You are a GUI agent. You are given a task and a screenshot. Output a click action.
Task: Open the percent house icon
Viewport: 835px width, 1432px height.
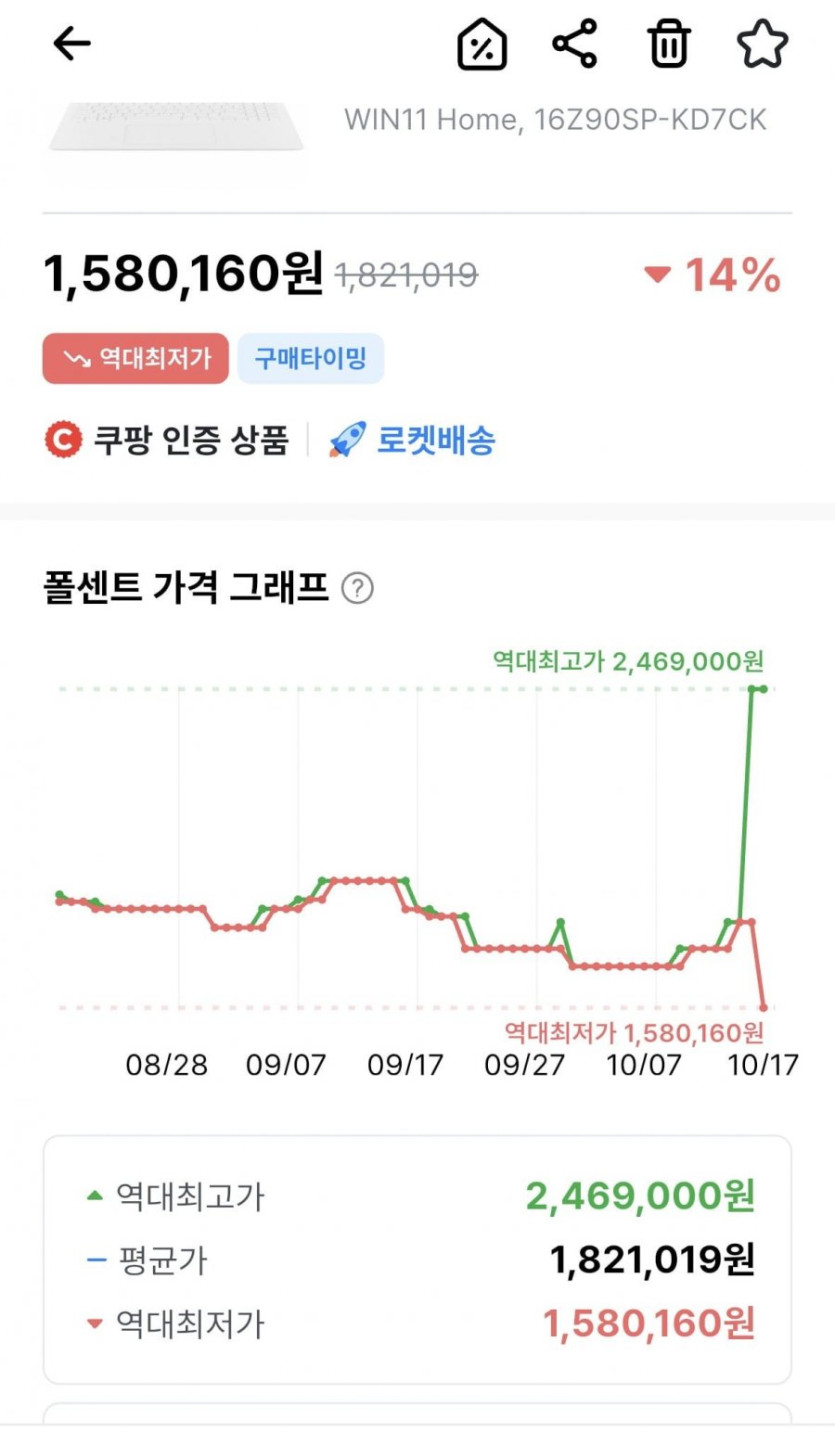tap(482, 45)
